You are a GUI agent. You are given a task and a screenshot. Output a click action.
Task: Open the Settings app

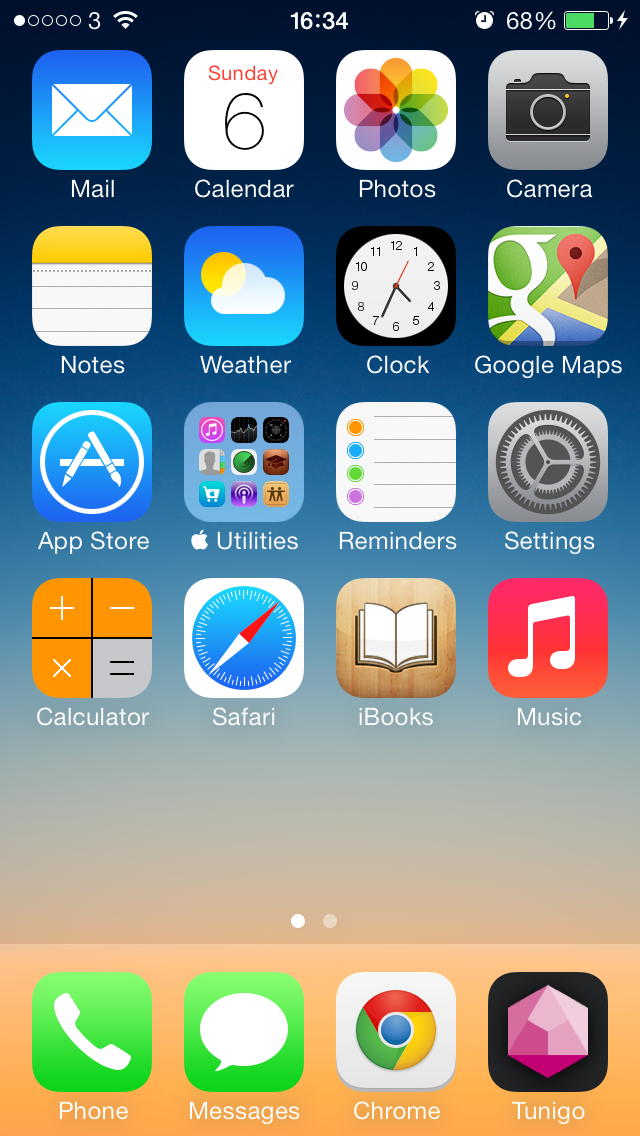(548, 462)
